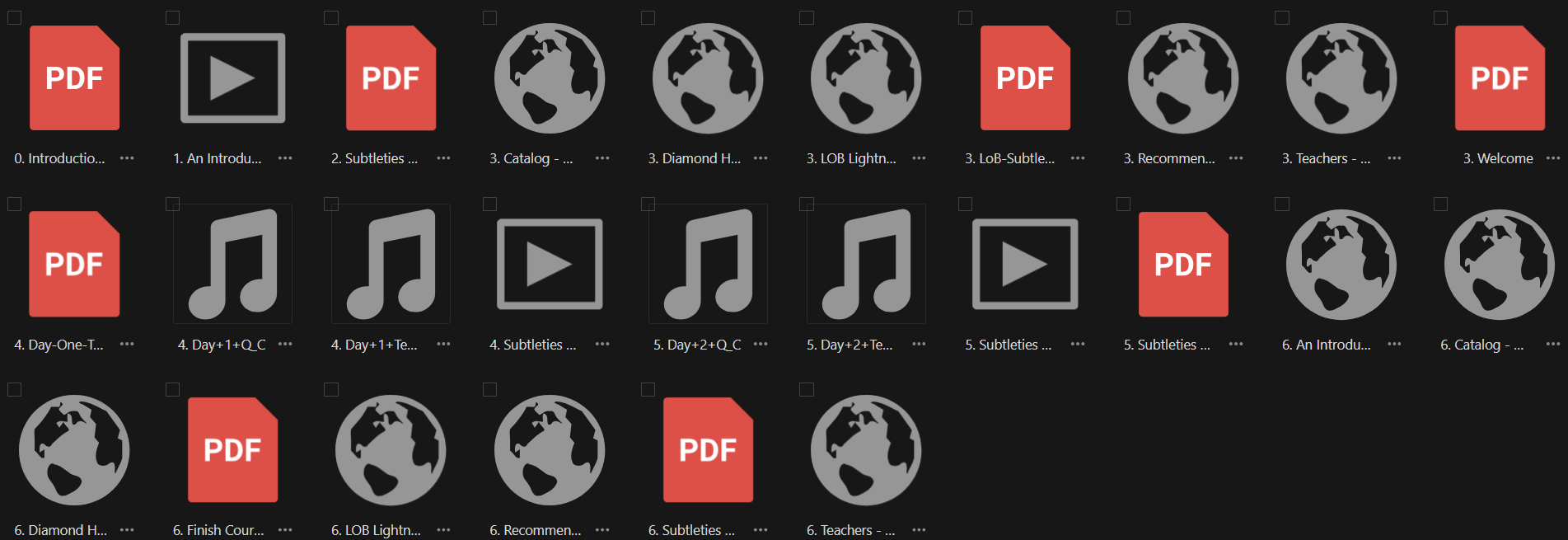
Task: Open more options for '6. Teachers - ...'
Action: 919,530
